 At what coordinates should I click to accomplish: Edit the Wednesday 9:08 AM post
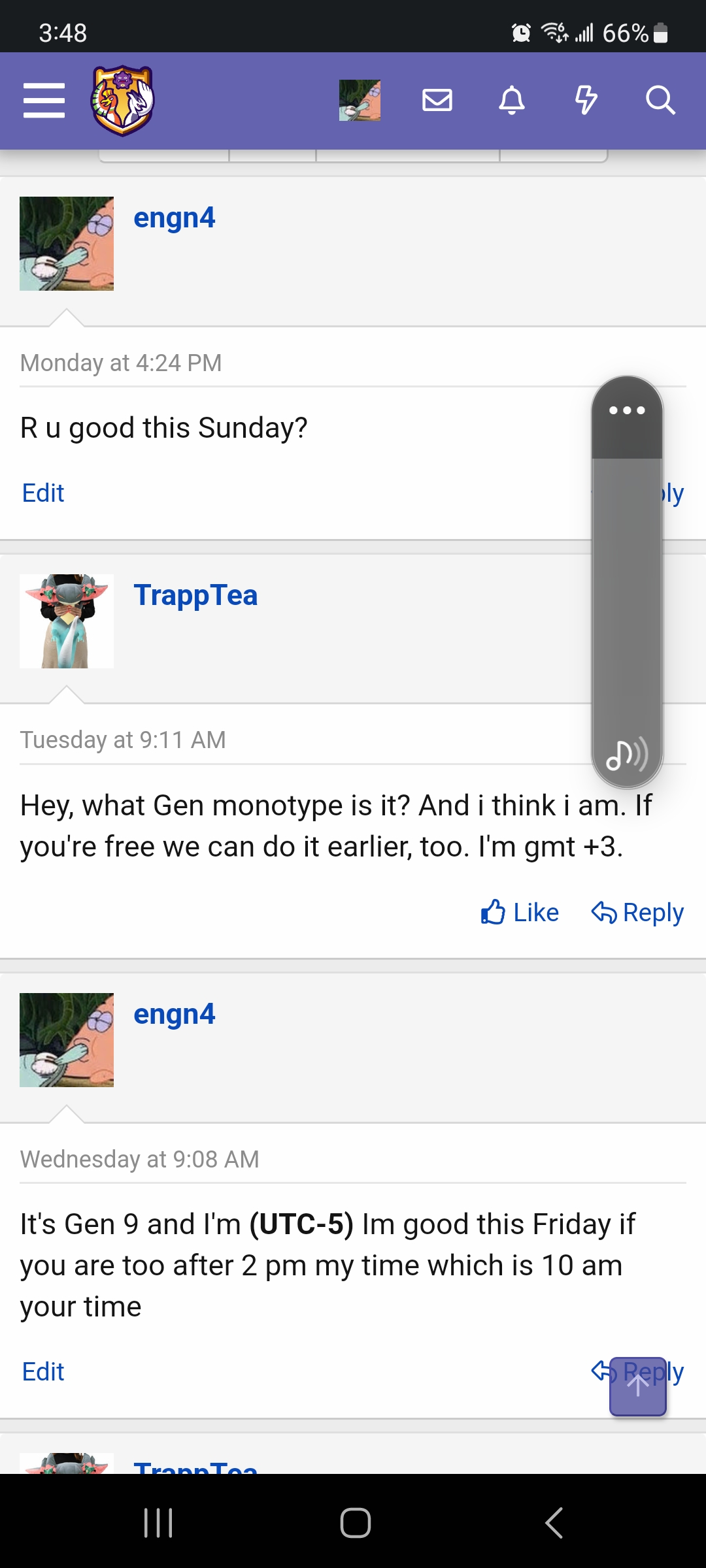[43, 1372]
